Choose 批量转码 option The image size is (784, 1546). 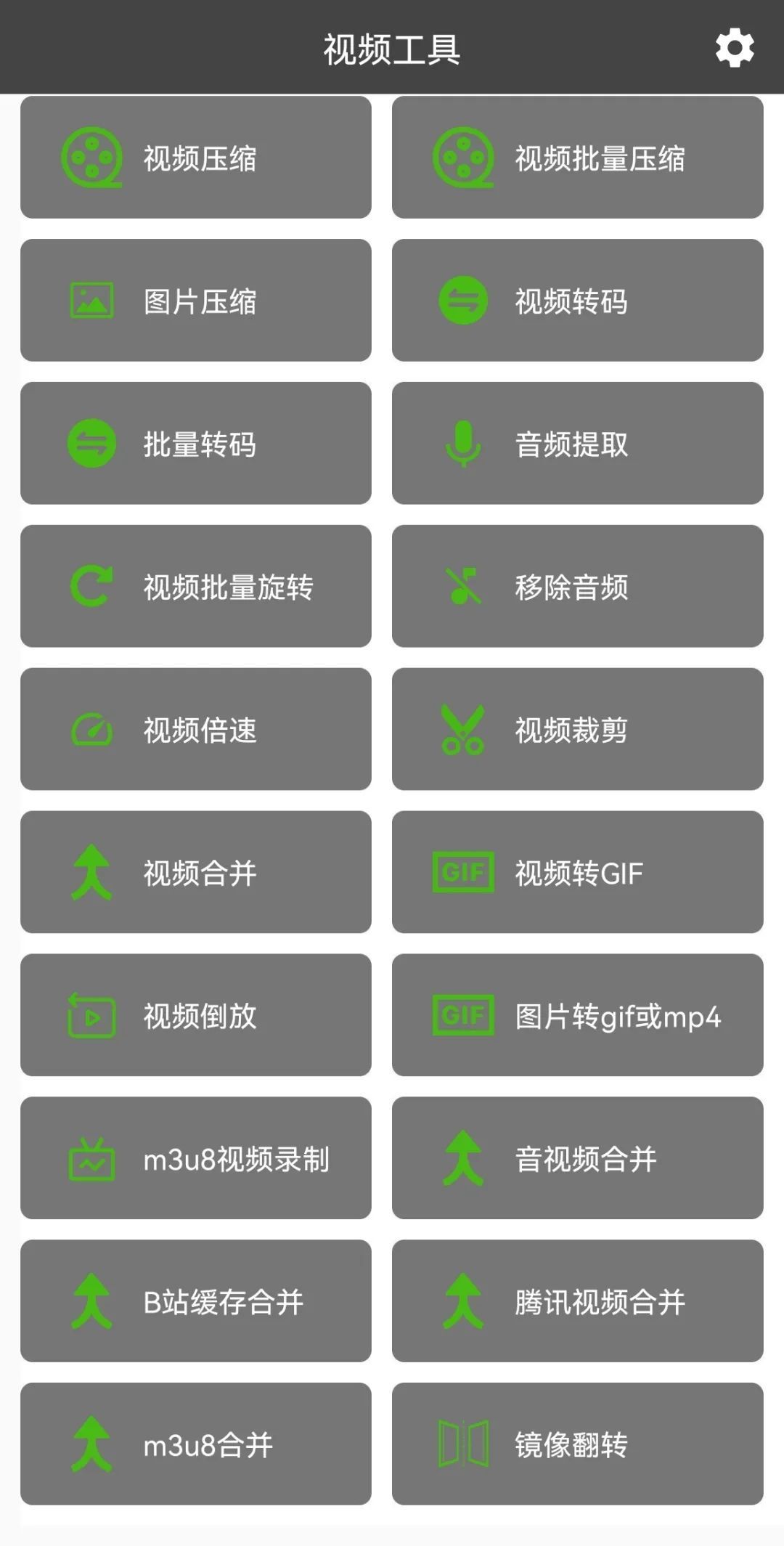pyautogui.click(x=196, y=444)
